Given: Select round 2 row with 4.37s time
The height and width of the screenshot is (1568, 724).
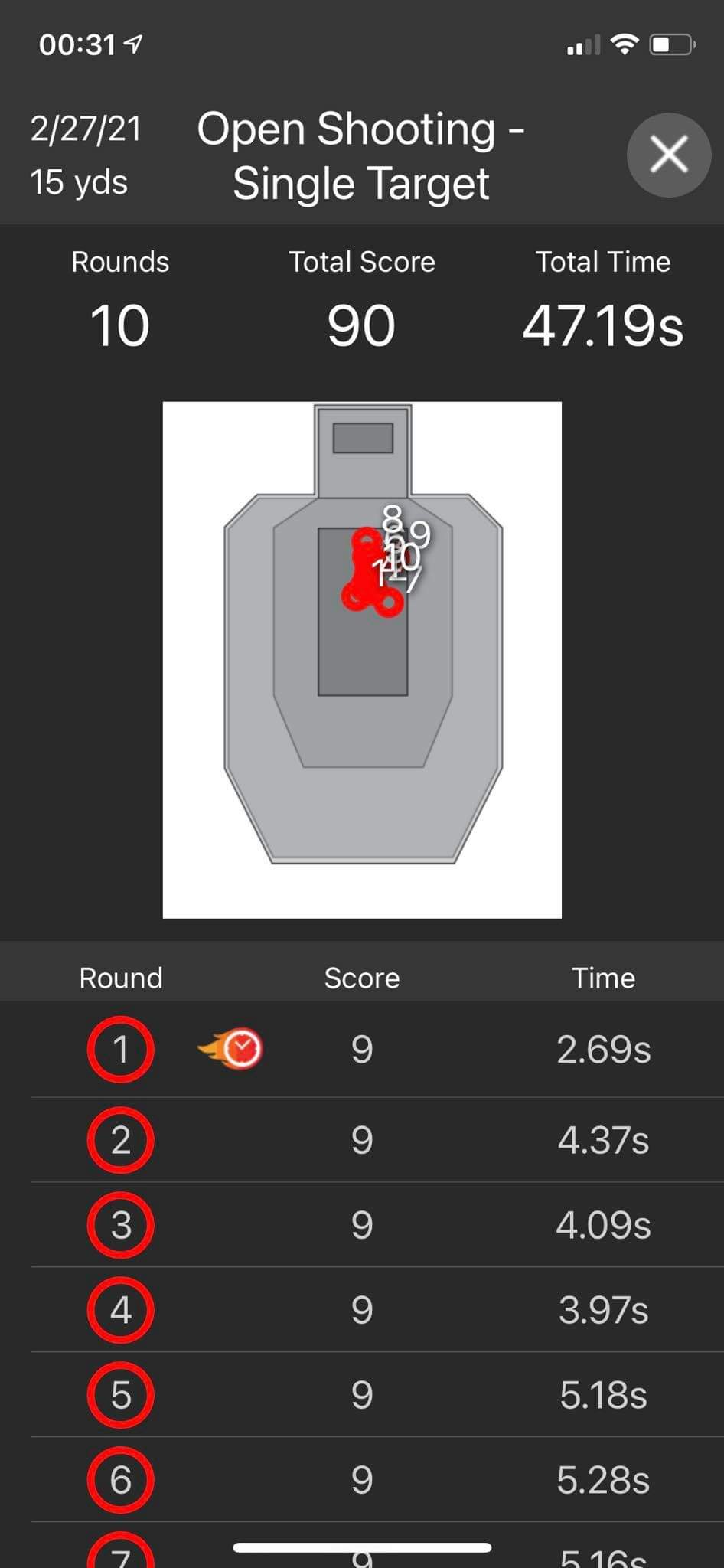Looking at the screenshot, I should [x=362, y=1140].
